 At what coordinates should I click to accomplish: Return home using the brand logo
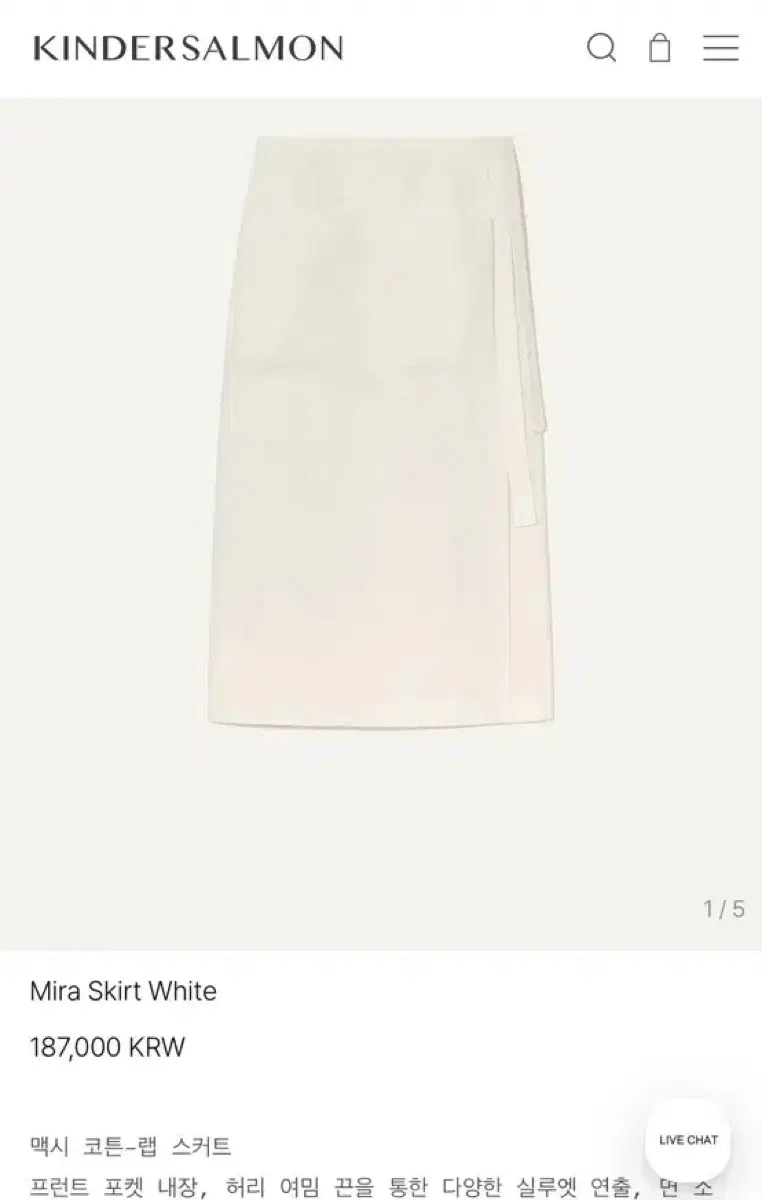185,47
